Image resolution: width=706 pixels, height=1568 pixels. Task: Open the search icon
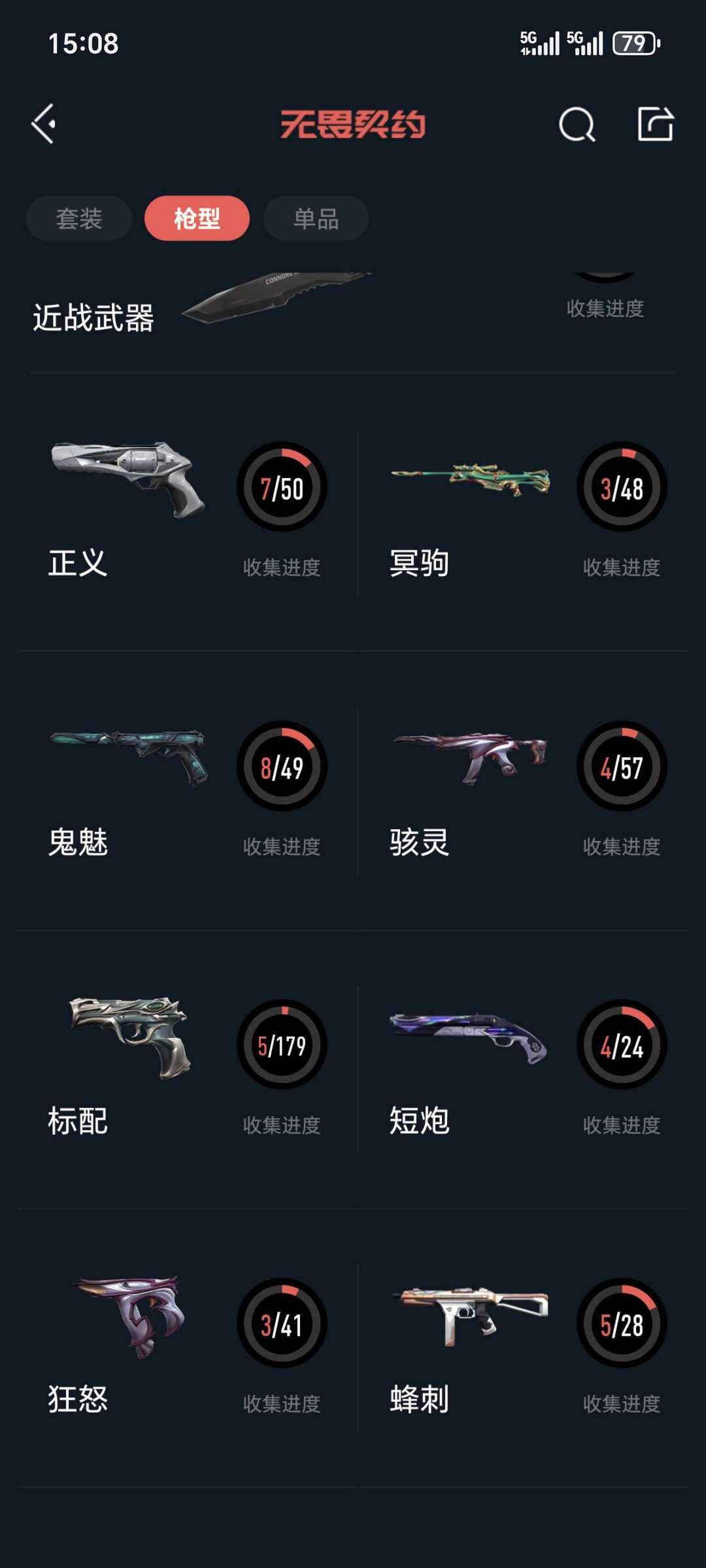click(x=578, y=124)
